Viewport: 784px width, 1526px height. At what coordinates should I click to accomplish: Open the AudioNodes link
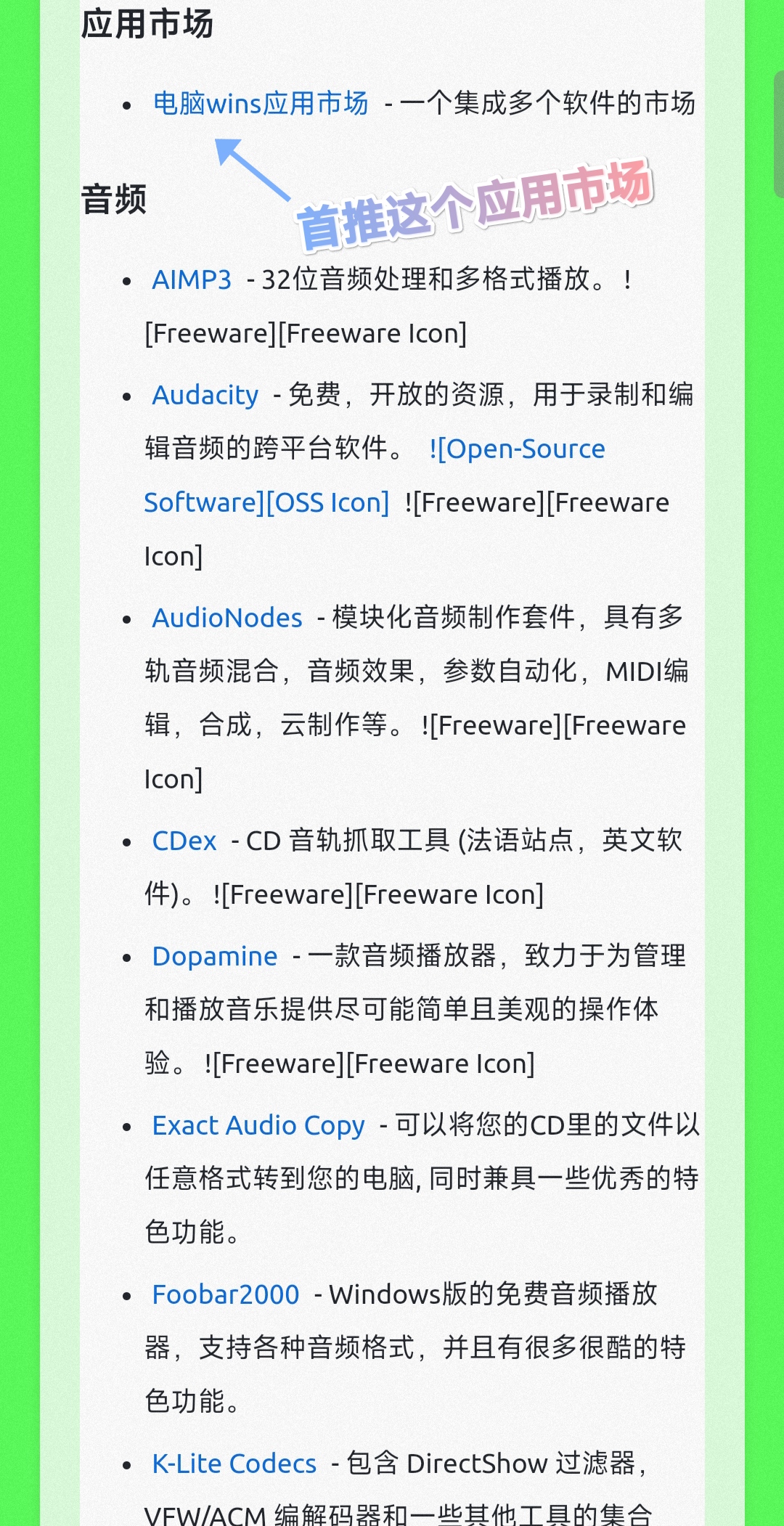(226, 618)
